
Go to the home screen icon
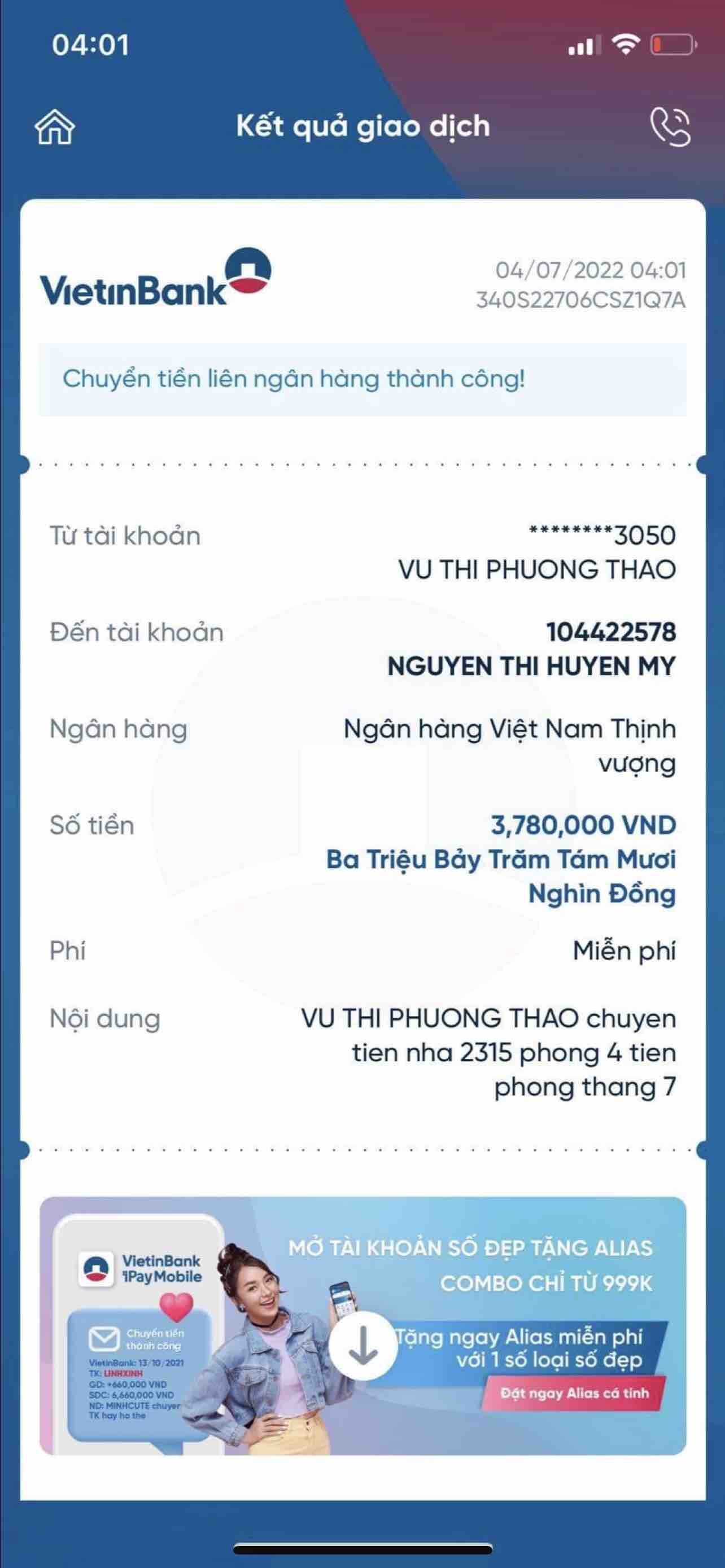(x=55, y=127)
